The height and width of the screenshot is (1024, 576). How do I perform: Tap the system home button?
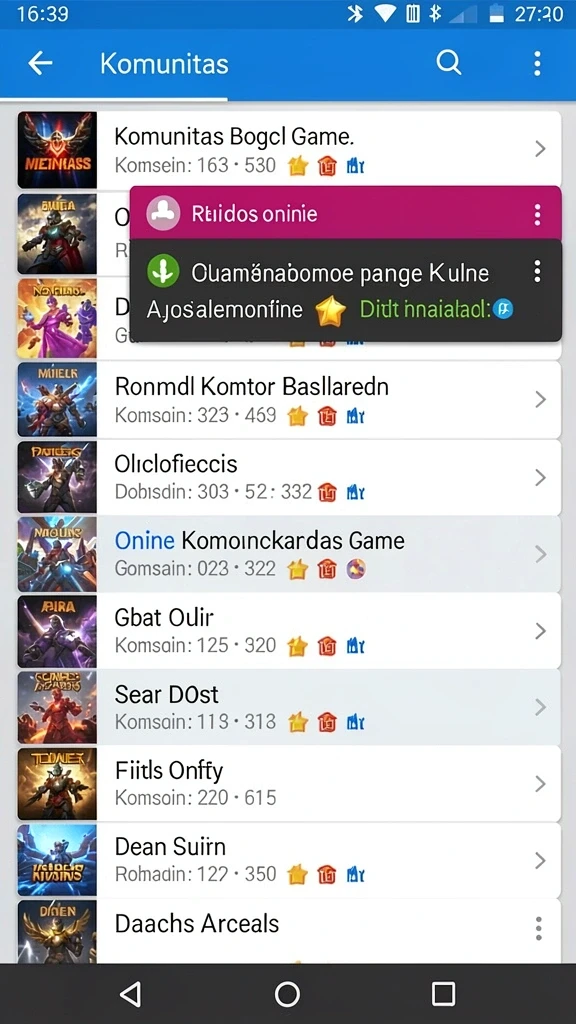tap(287, 994)
